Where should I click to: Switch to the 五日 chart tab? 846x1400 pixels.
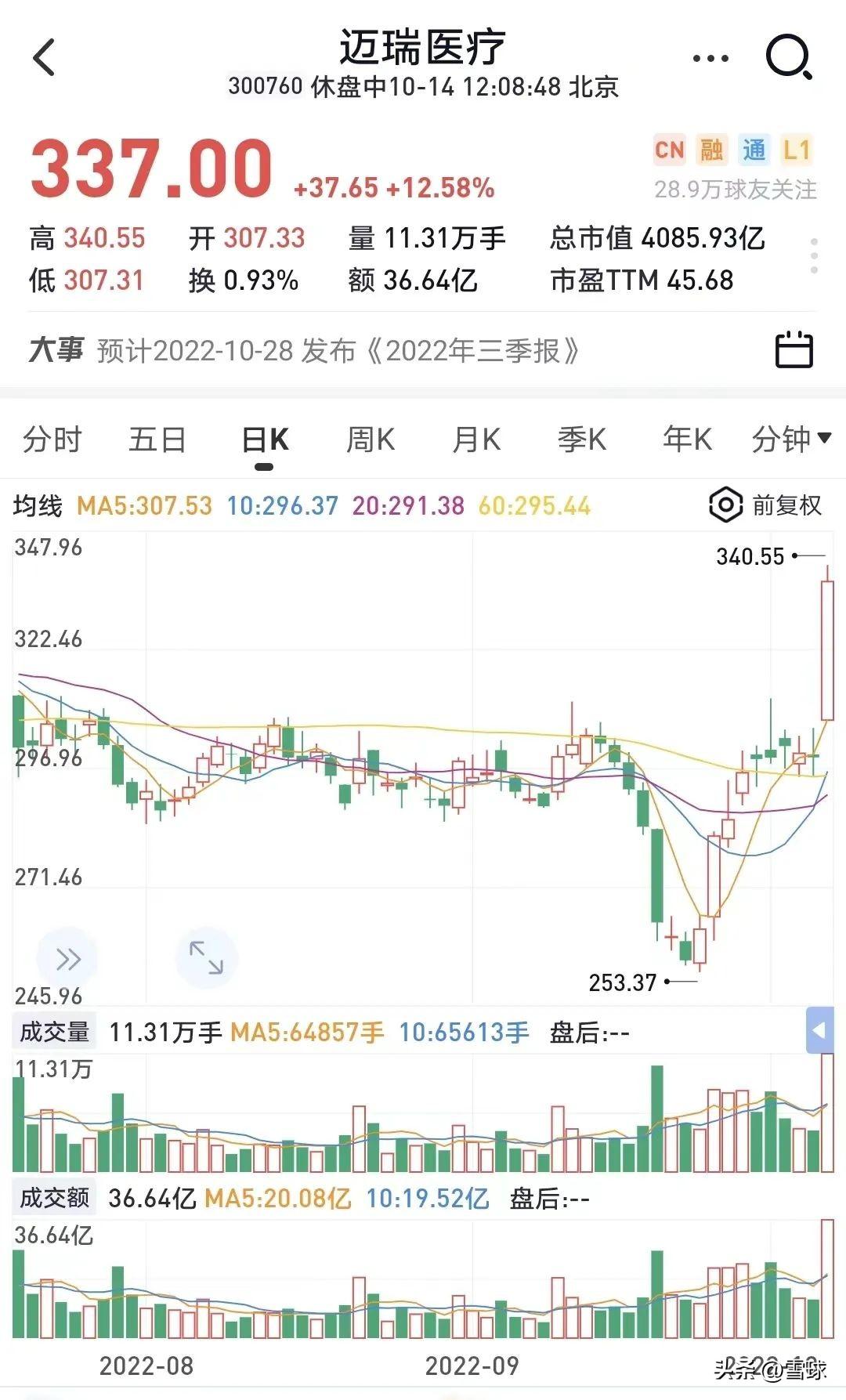click(x=157, y=439)
